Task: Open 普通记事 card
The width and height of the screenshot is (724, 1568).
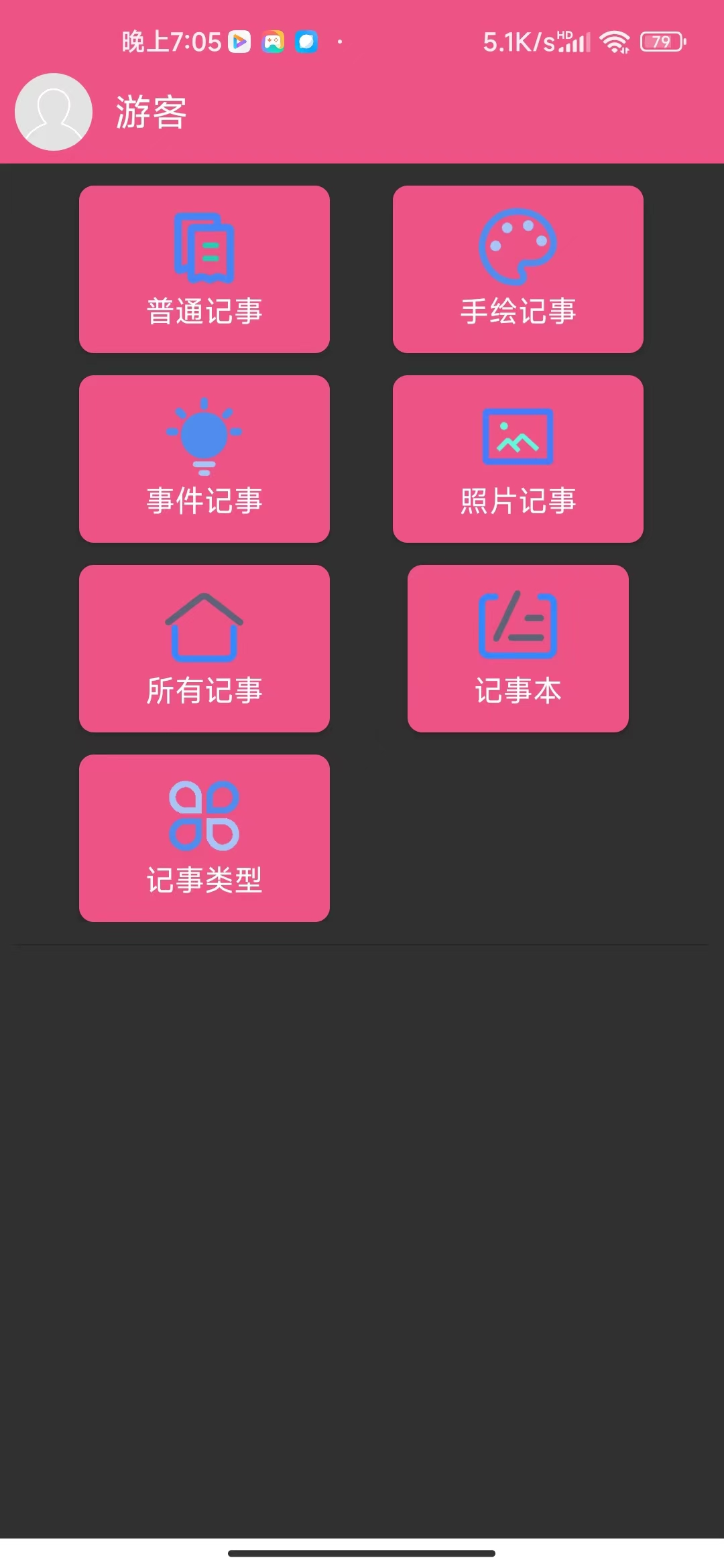Action: point(204,269)
